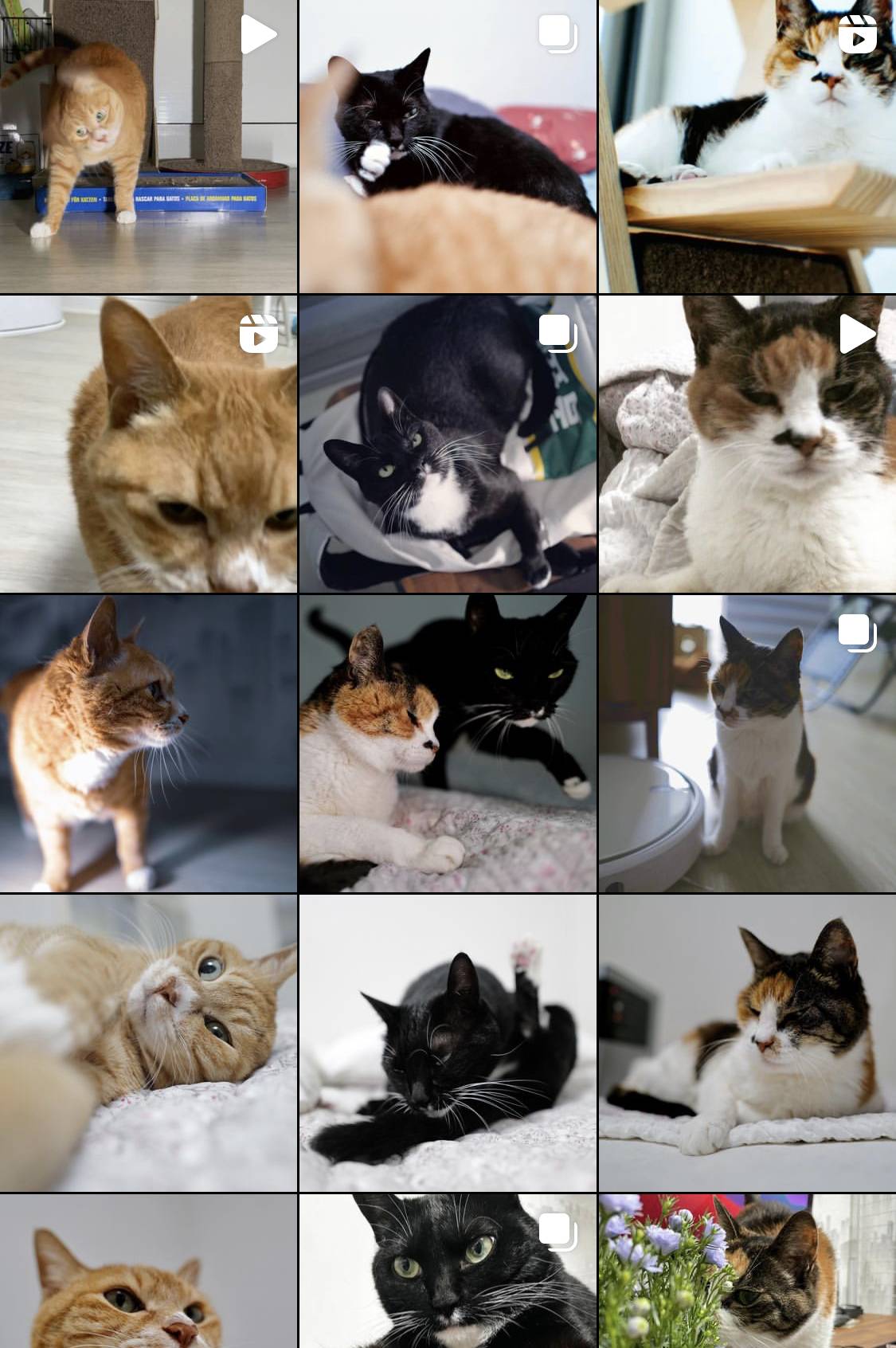Open the carousel post of the black cat licking its paw

(x=448, y=147)
